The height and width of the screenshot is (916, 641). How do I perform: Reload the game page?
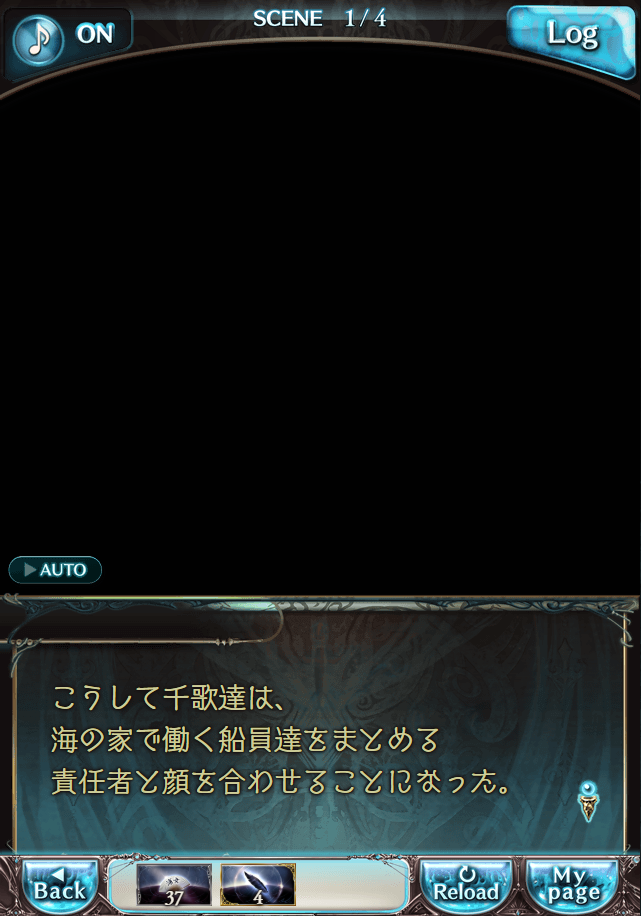(x=466, y=886)
